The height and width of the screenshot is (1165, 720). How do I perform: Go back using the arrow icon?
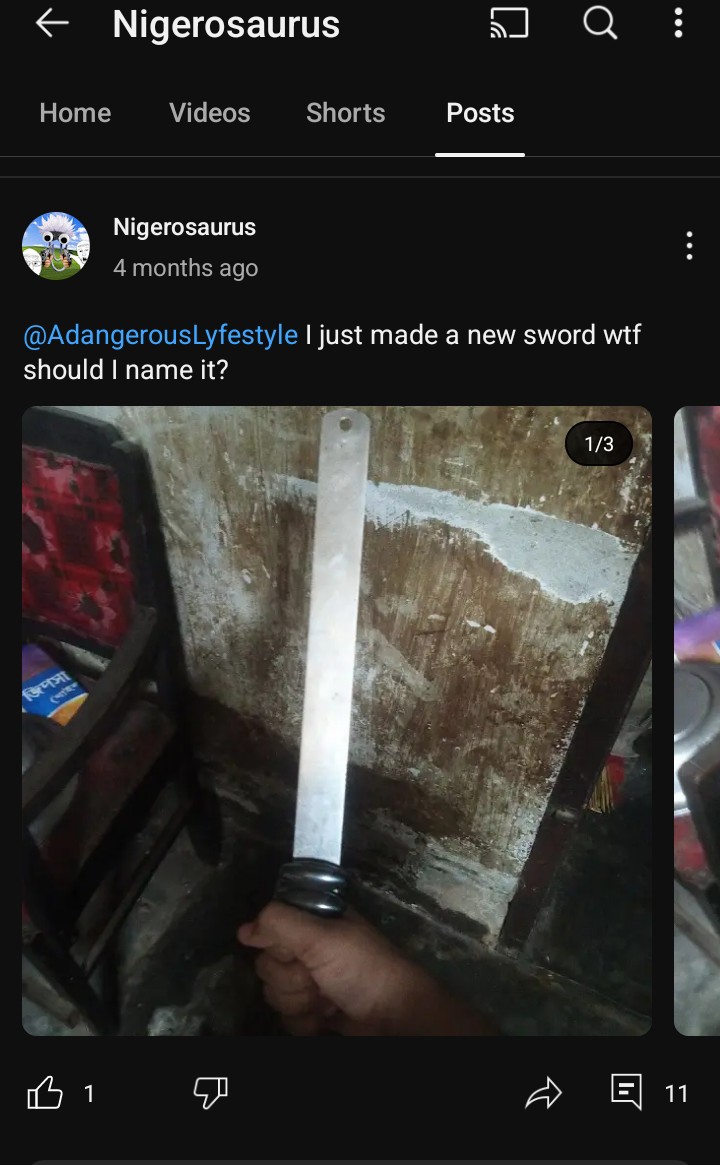[x=52, y=24]
